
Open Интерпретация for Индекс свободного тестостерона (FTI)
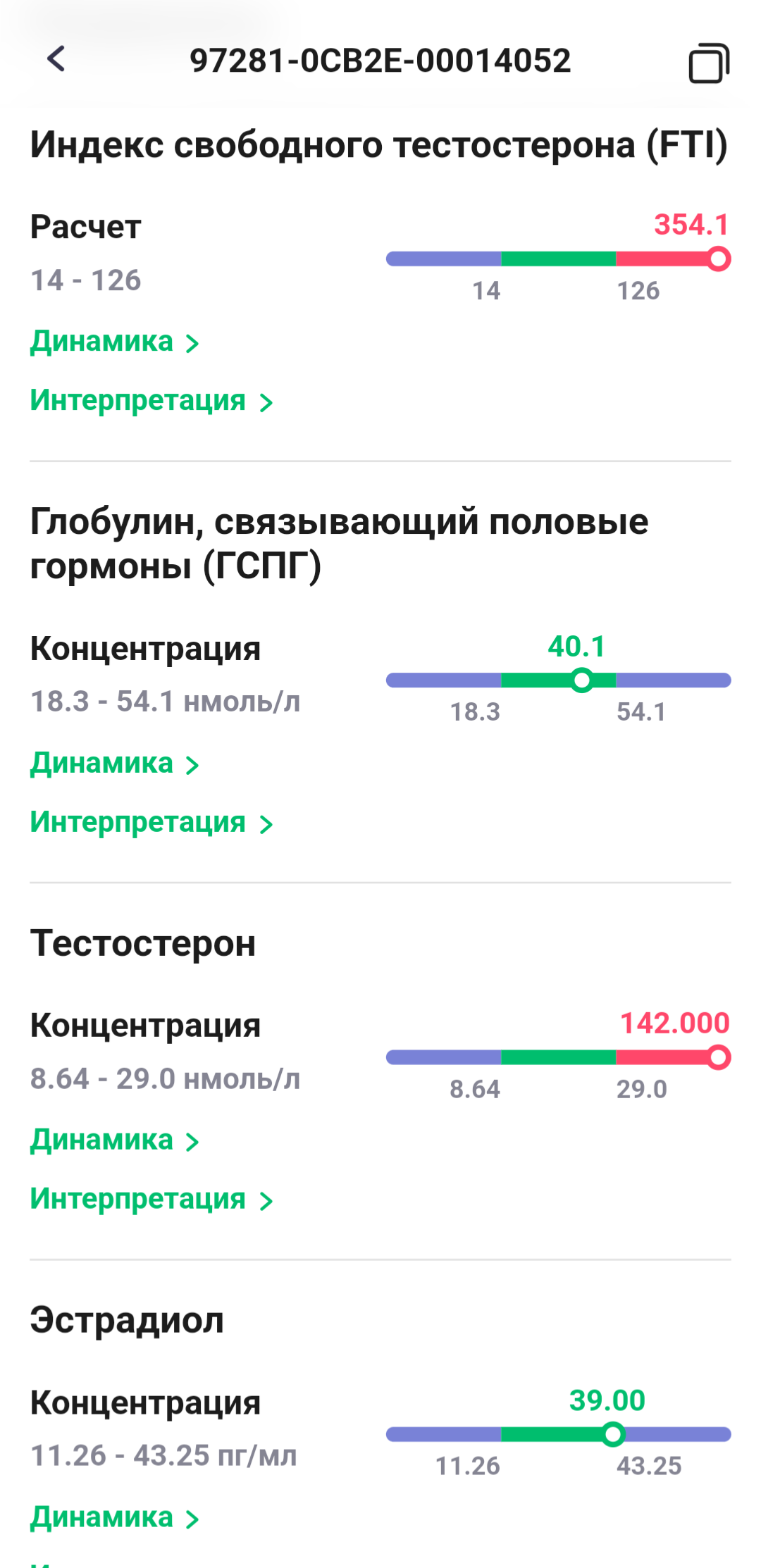[151, 401]
